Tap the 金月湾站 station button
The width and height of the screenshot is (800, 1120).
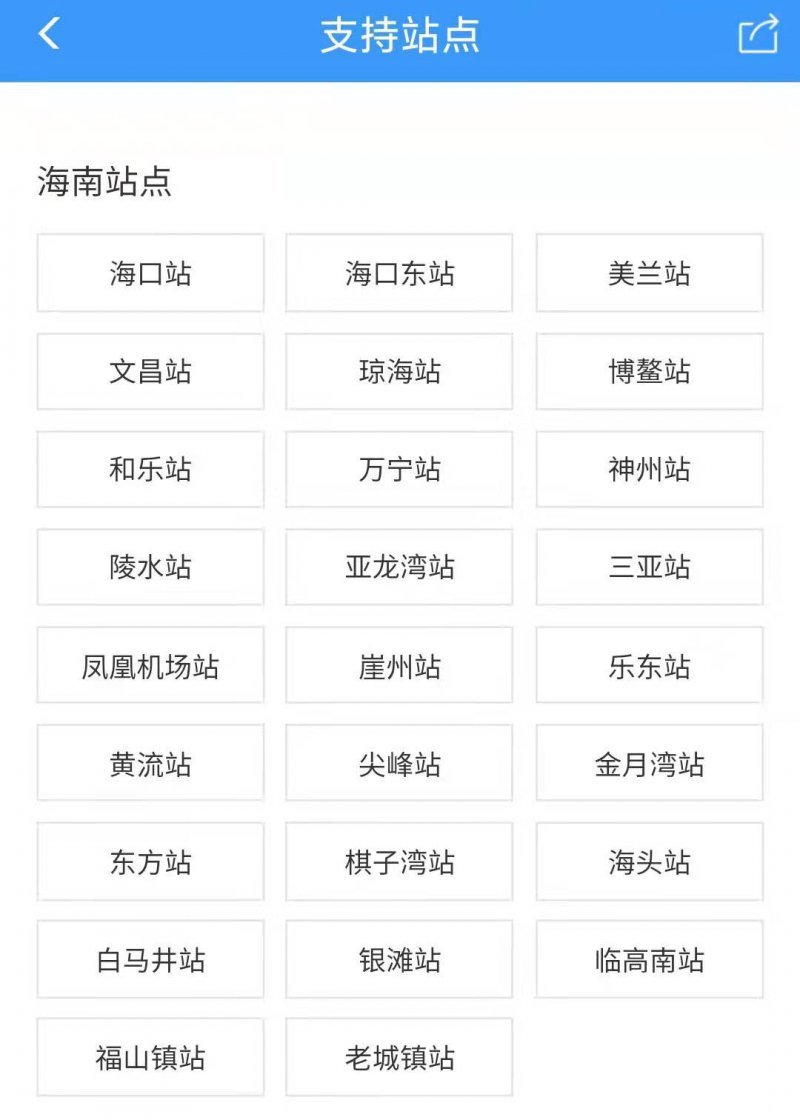click(x=649, y=763)
